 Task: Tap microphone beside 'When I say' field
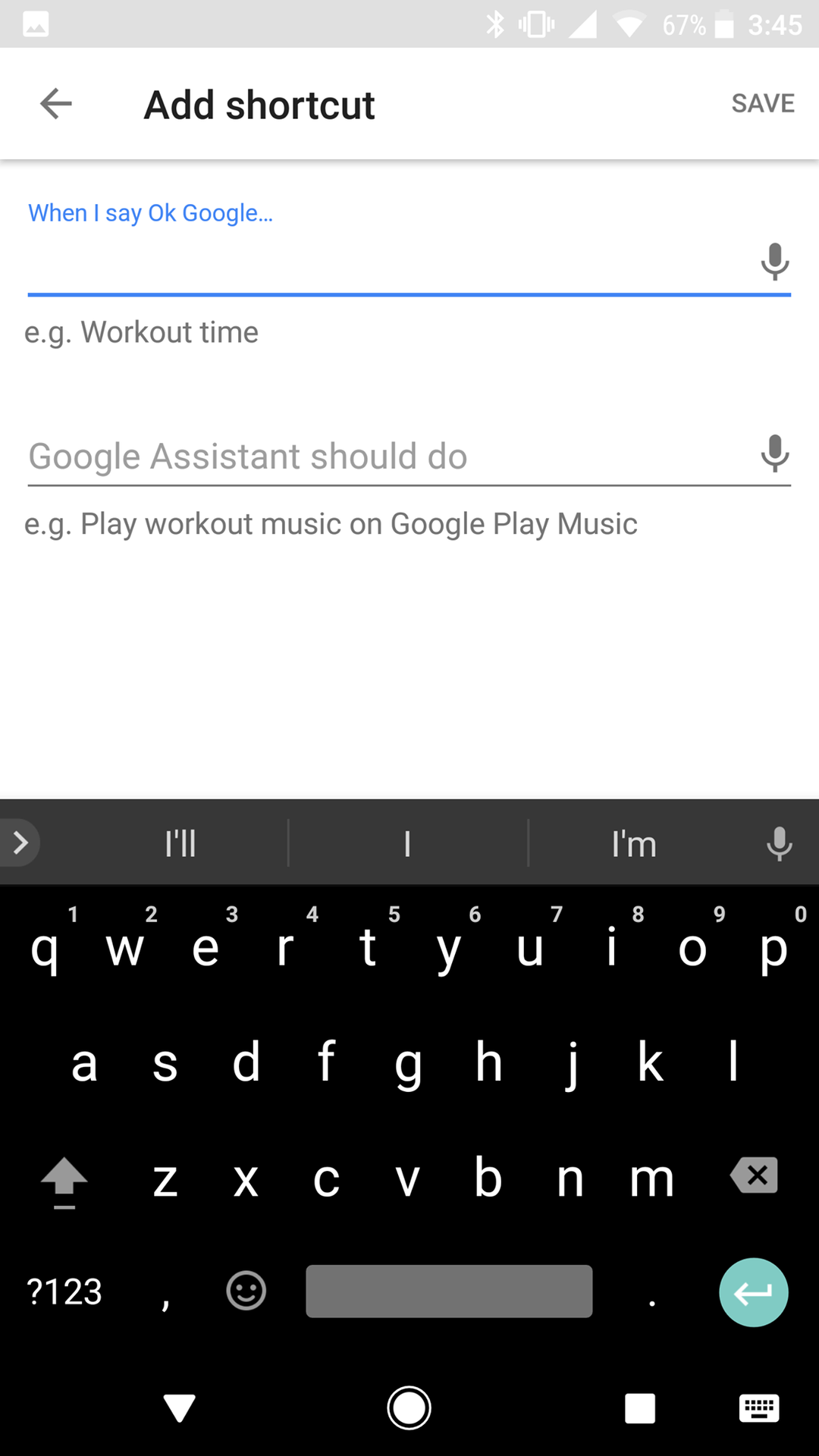774,262
